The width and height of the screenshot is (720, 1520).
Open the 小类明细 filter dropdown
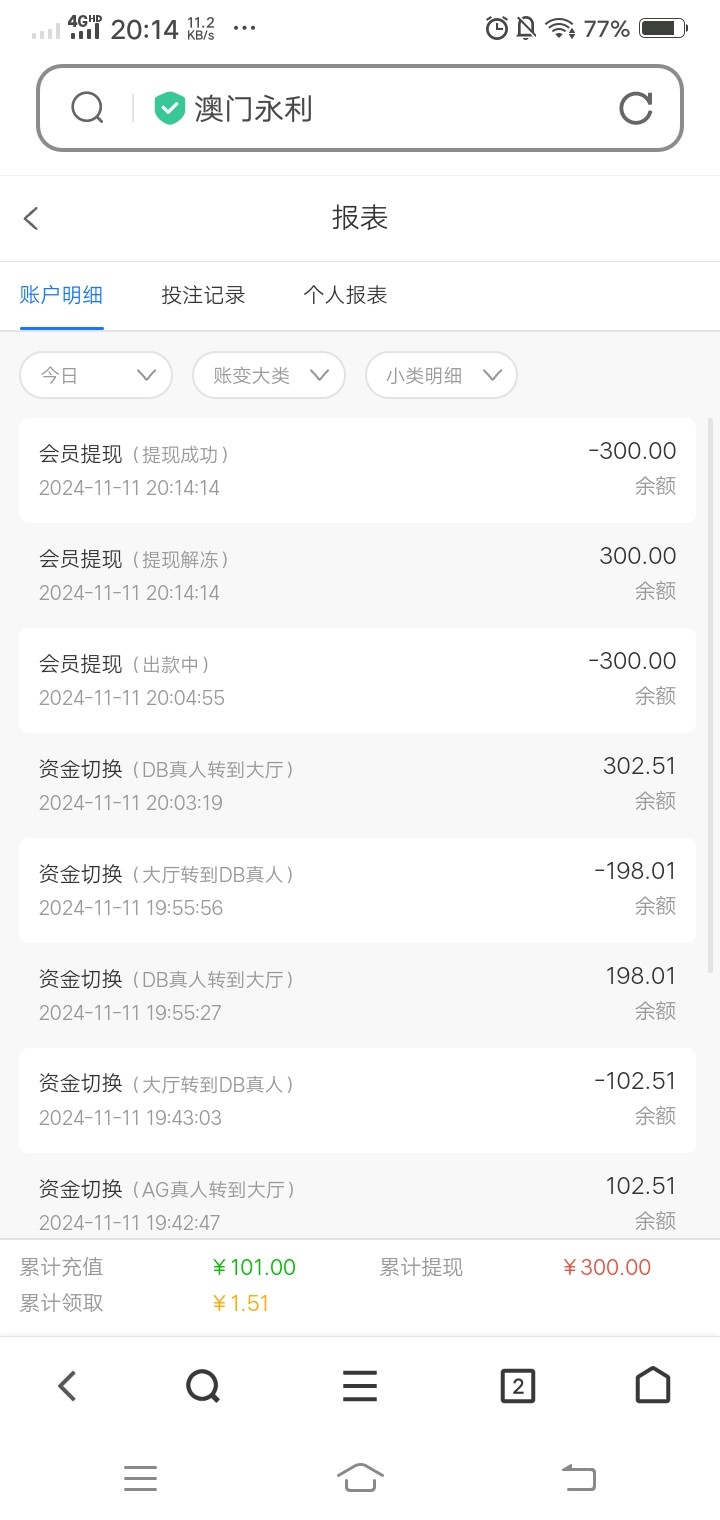coord(441,376)
